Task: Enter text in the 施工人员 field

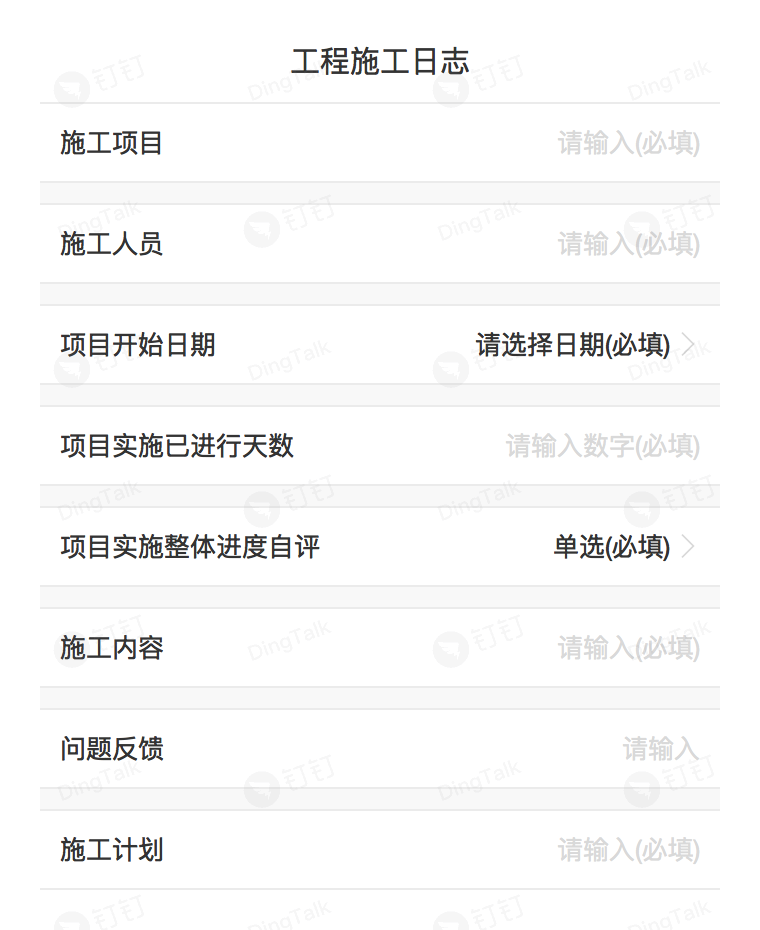Action: [628, 244]
